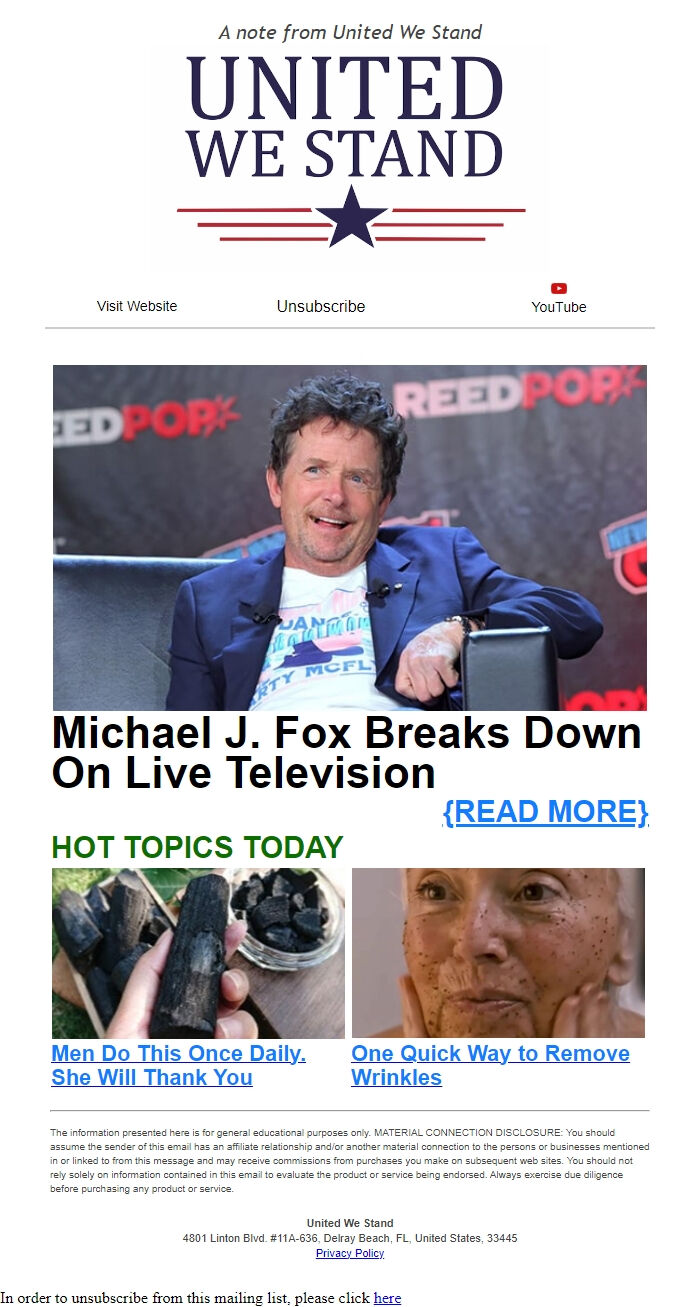Open 'One Quick Way to Remove Wrinkles'
The height and width of the screenshot is (1307, 700).
point(490,1065)
